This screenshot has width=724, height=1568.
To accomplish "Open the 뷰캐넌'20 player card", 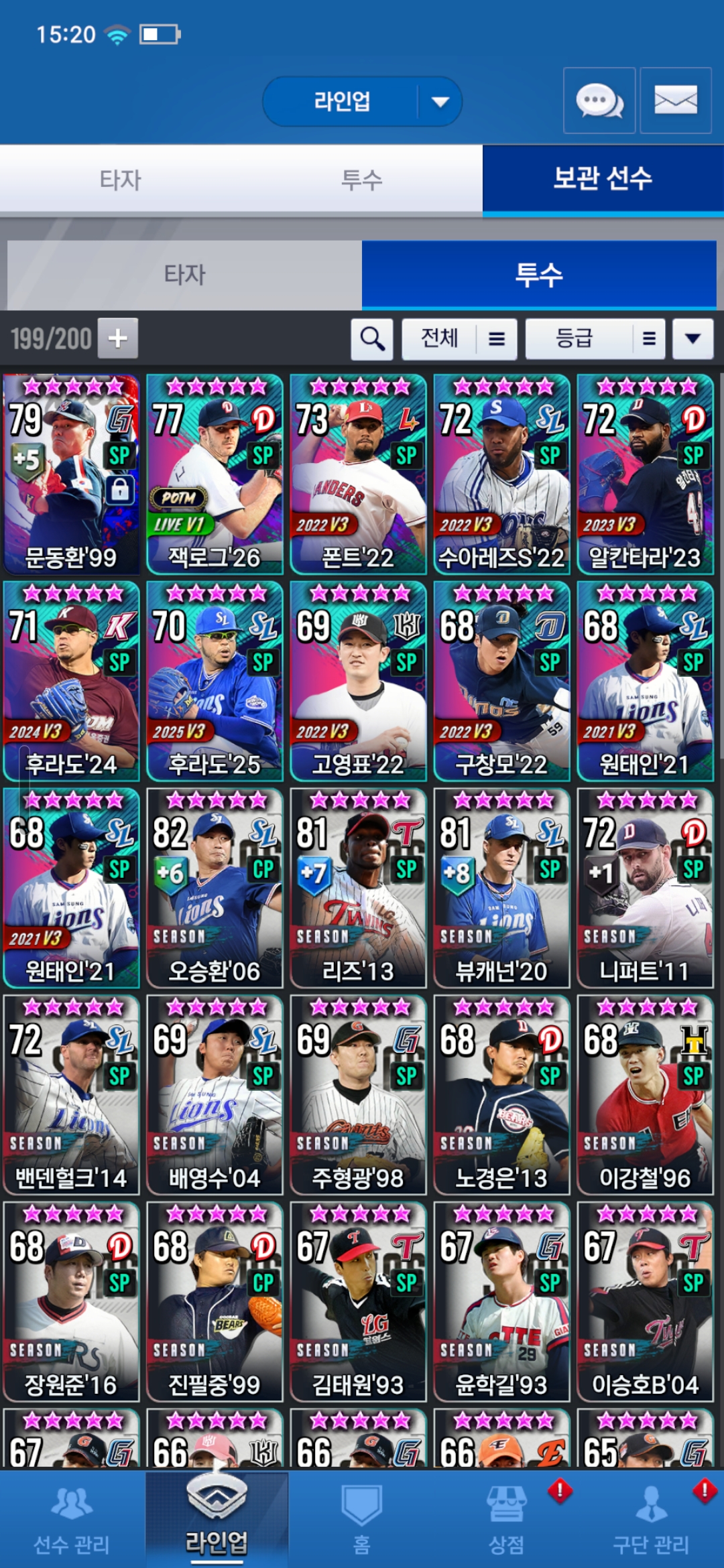I will point(501,888).
